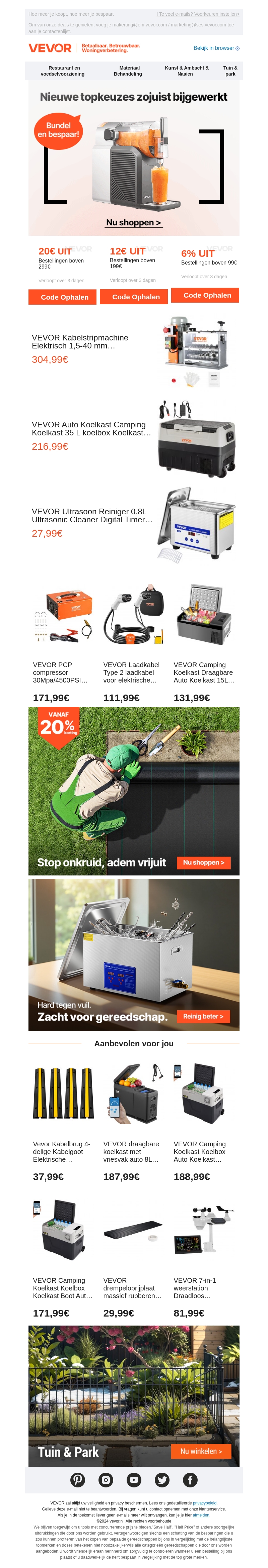The width and height of the screenshot is (268, 1568).
Task: Claim the 6% UIT coupon code
Action: 207,295
